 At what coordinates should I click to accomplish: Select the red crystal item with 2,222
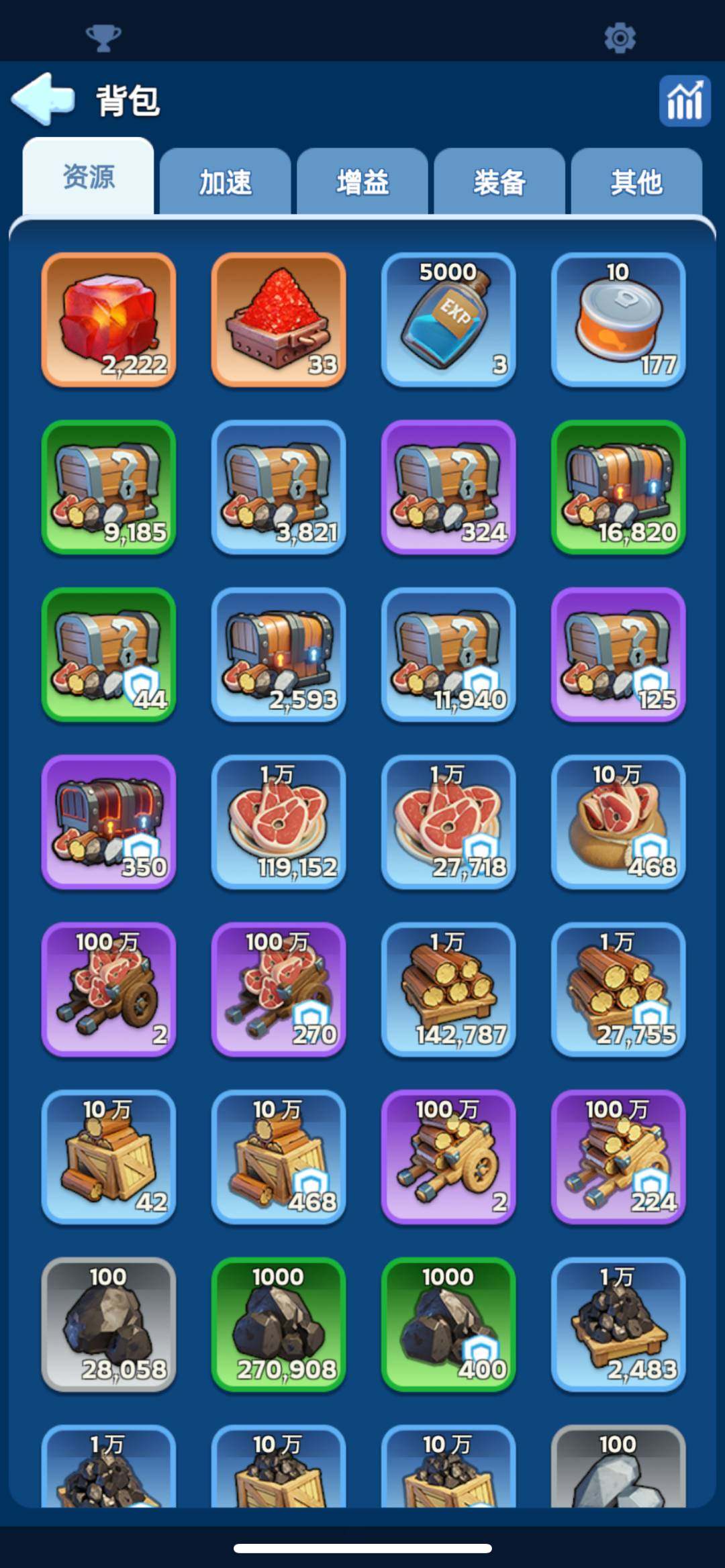(109, 319)
